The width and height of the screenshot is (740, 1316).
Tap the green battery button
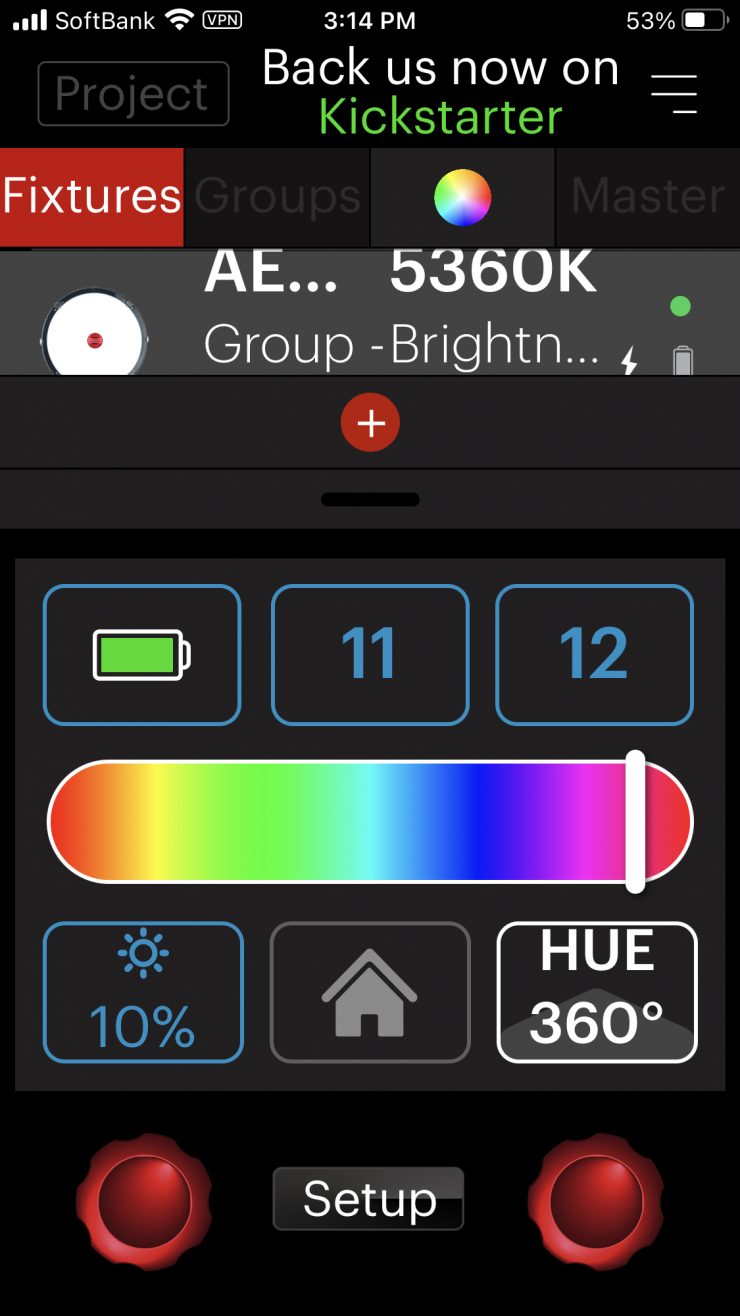142,655
